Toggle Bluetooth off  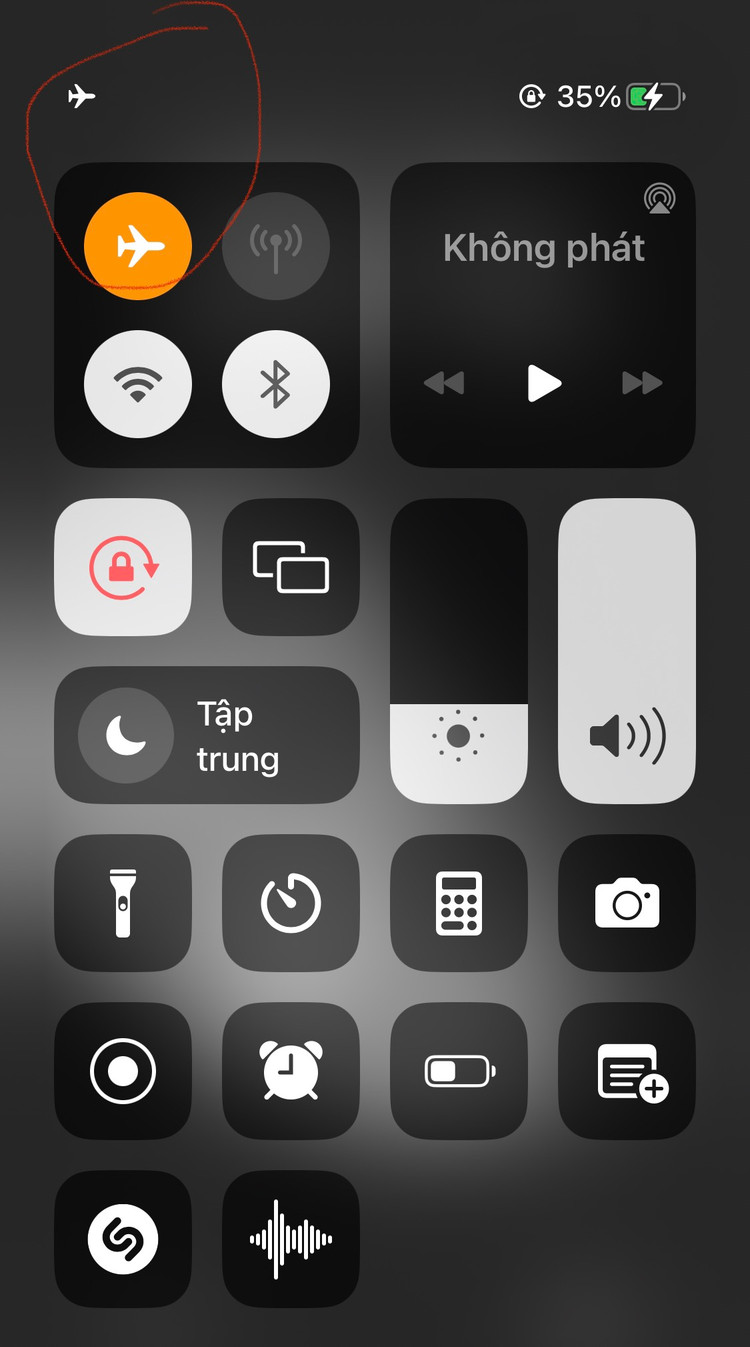[x=275, y=384]
